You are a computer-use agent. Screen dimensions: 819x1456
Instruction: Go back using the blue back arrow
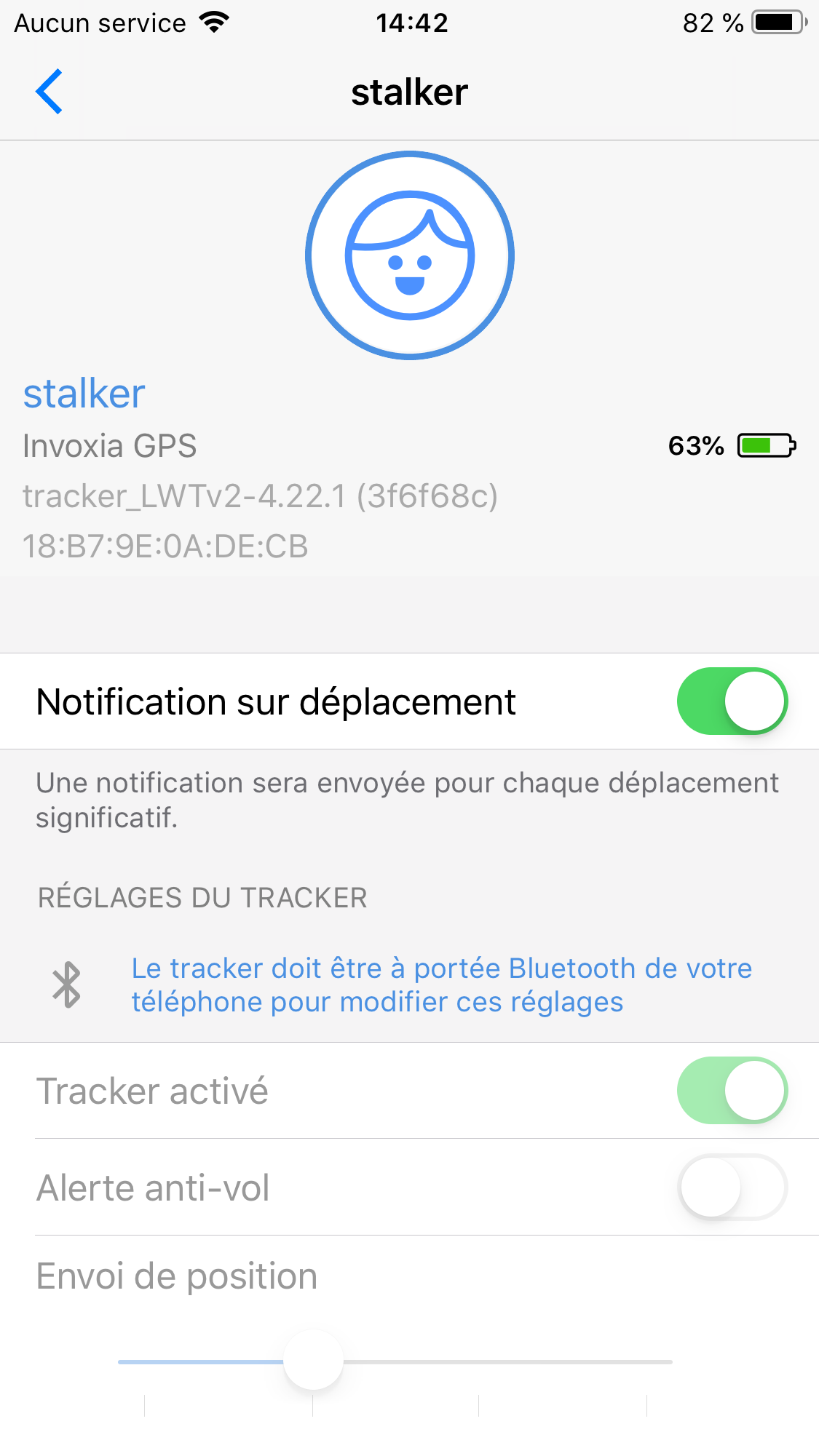(x=50, y=92)
